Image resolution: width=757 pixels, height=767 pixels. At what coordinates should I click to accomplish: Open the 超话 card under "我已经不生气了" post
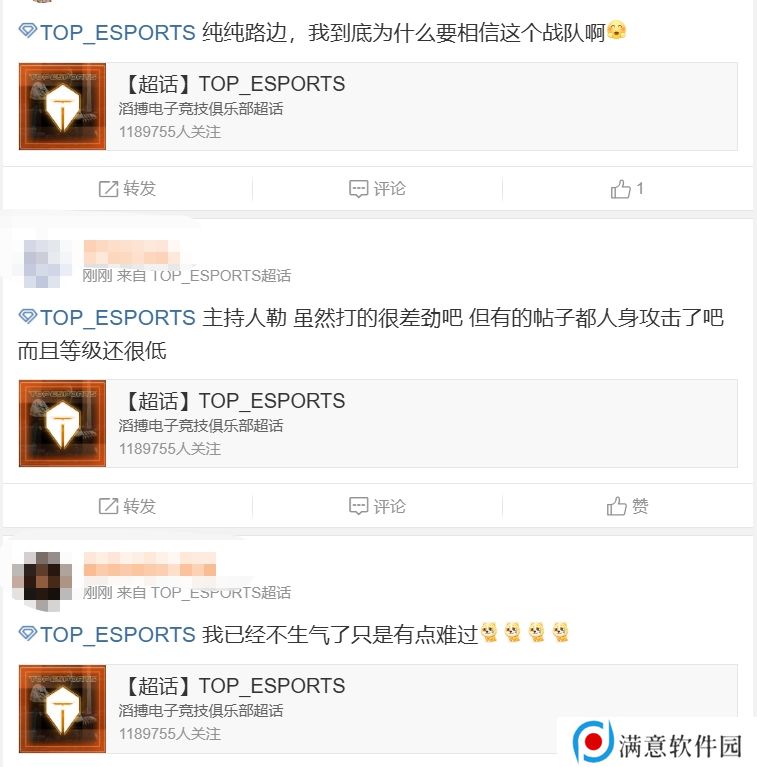330,709
